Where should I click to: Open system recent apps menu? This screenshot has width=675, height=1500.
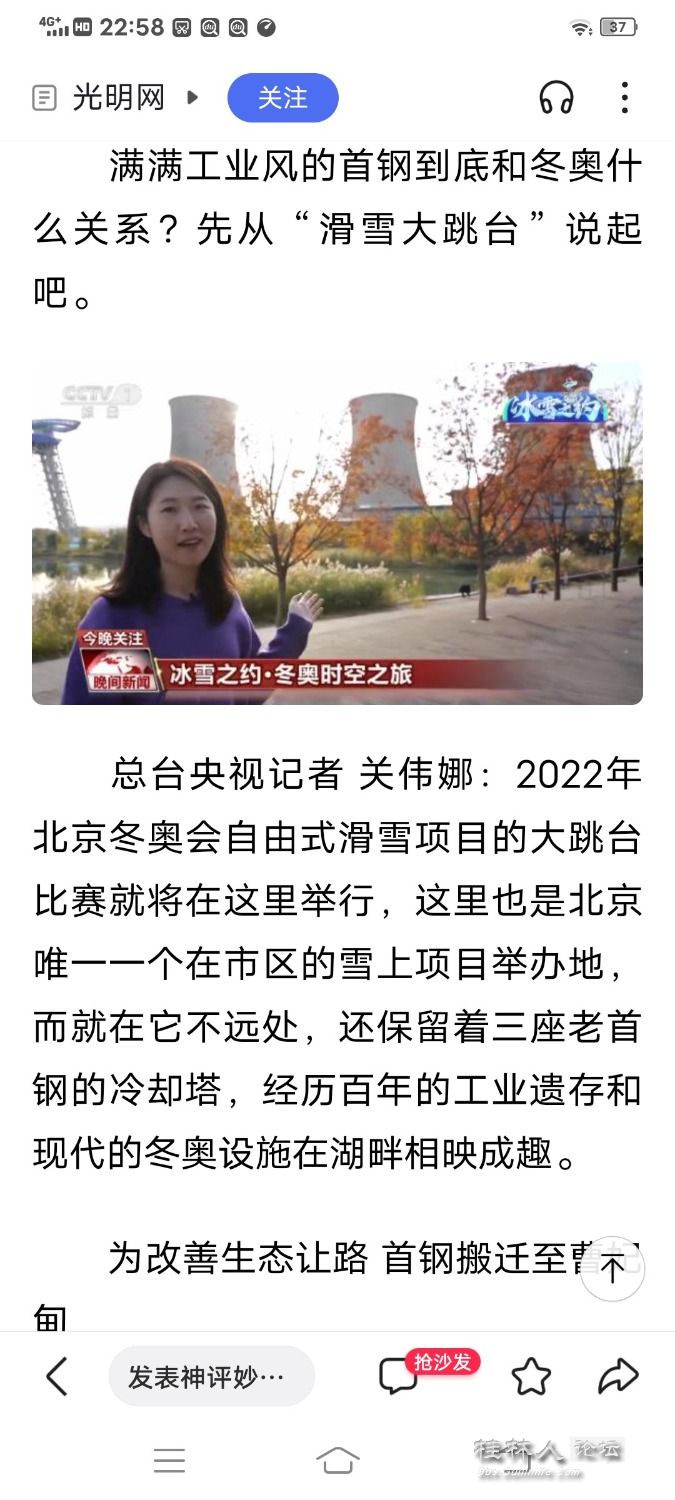(x=169, y=1461)
